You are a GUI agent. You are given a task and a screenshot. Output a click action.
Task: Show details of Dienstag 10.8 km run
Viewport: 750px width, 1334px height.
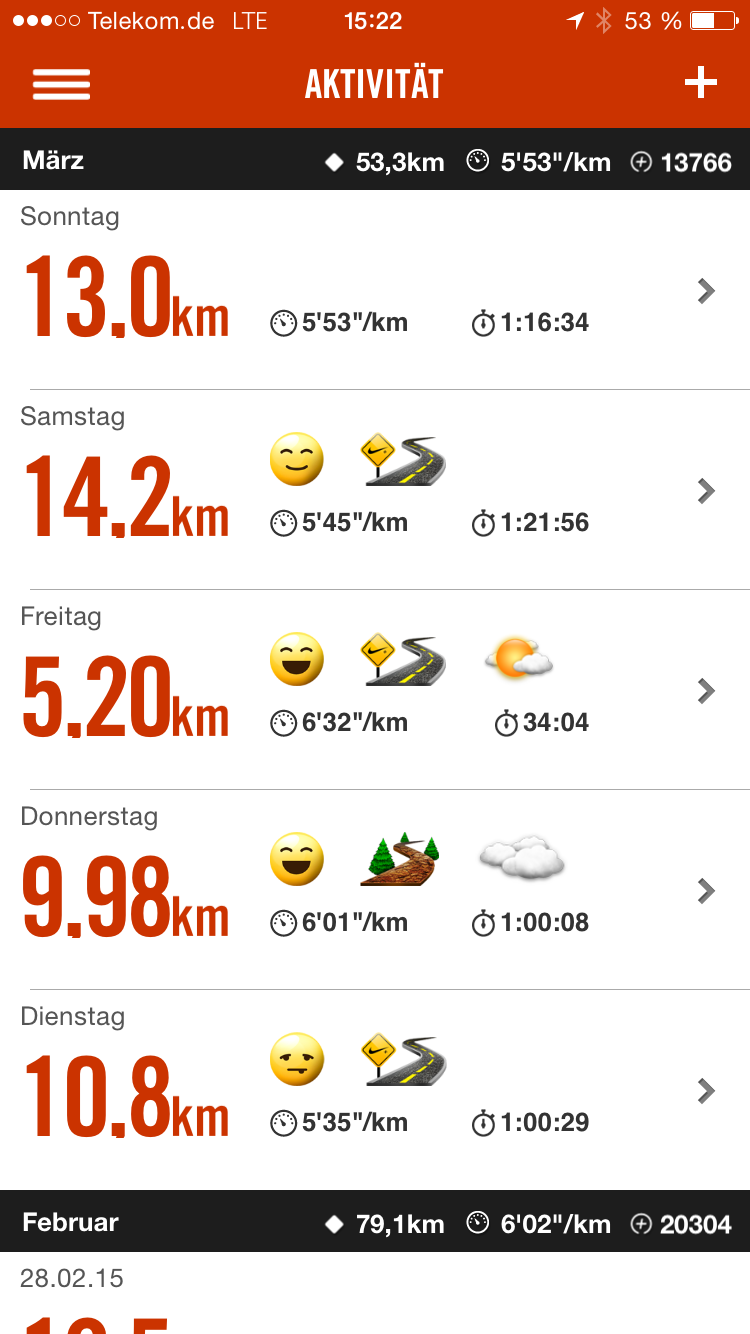375,1091
